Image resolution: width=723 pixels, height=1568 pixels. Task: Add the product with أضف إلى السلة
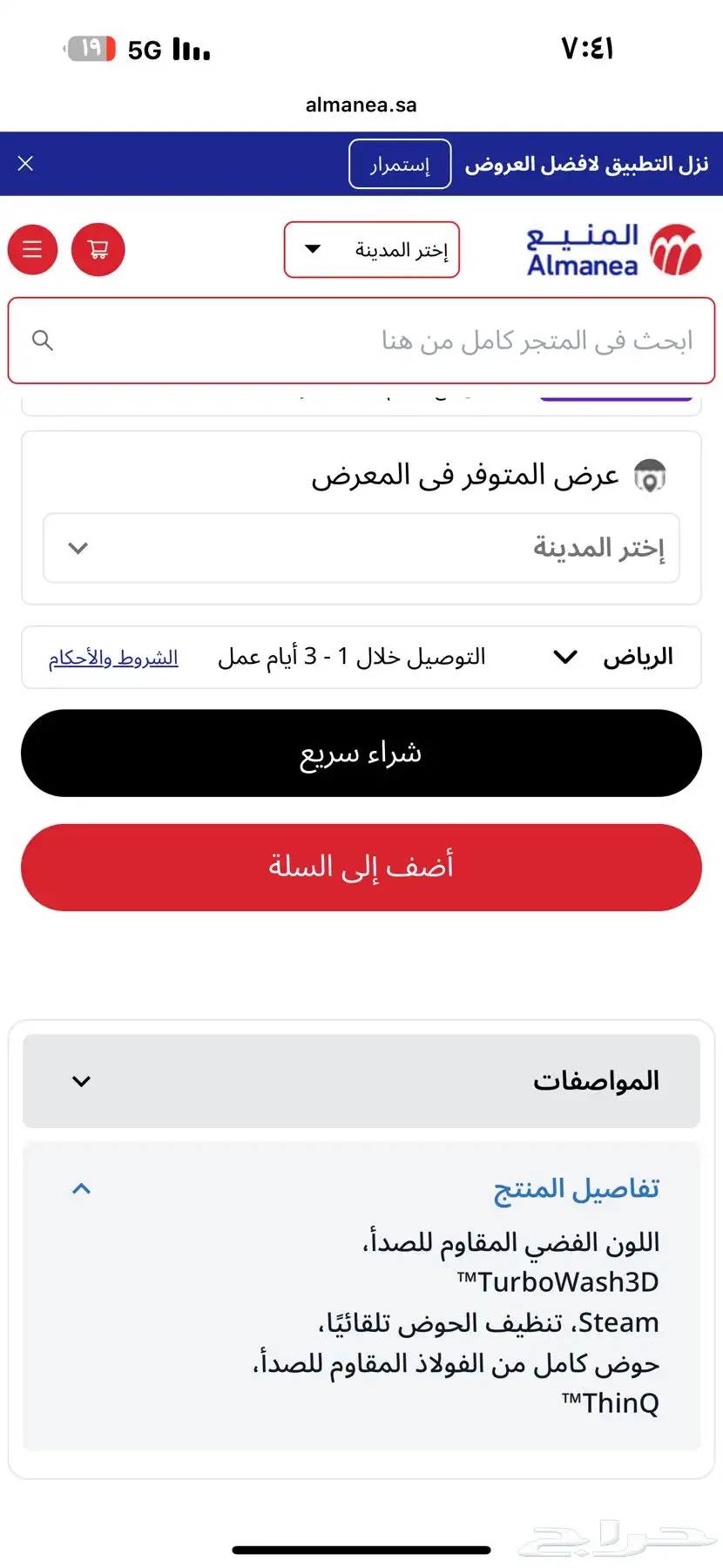click(x=361, y=868)
